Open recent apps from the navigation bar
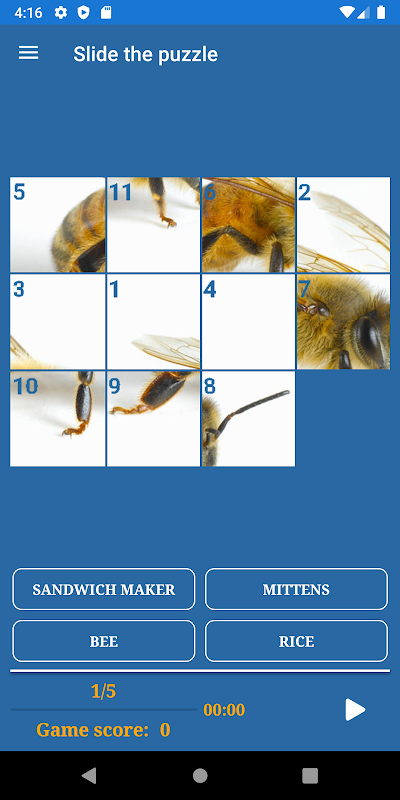Viewport: 400px width, 800px height. (310, 776)
